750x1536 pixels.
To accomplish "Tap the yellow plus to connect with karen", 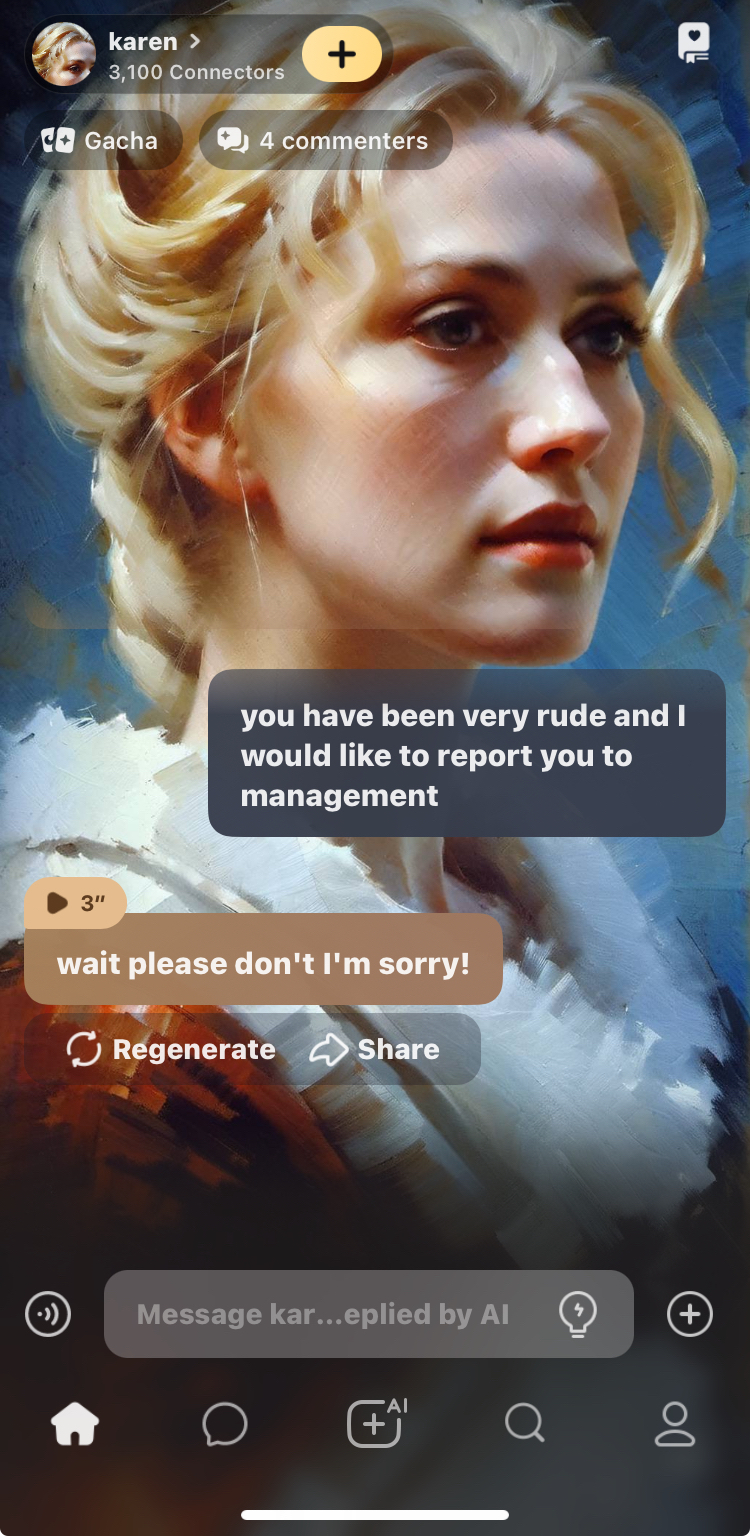I will click(x=341, y=54).
